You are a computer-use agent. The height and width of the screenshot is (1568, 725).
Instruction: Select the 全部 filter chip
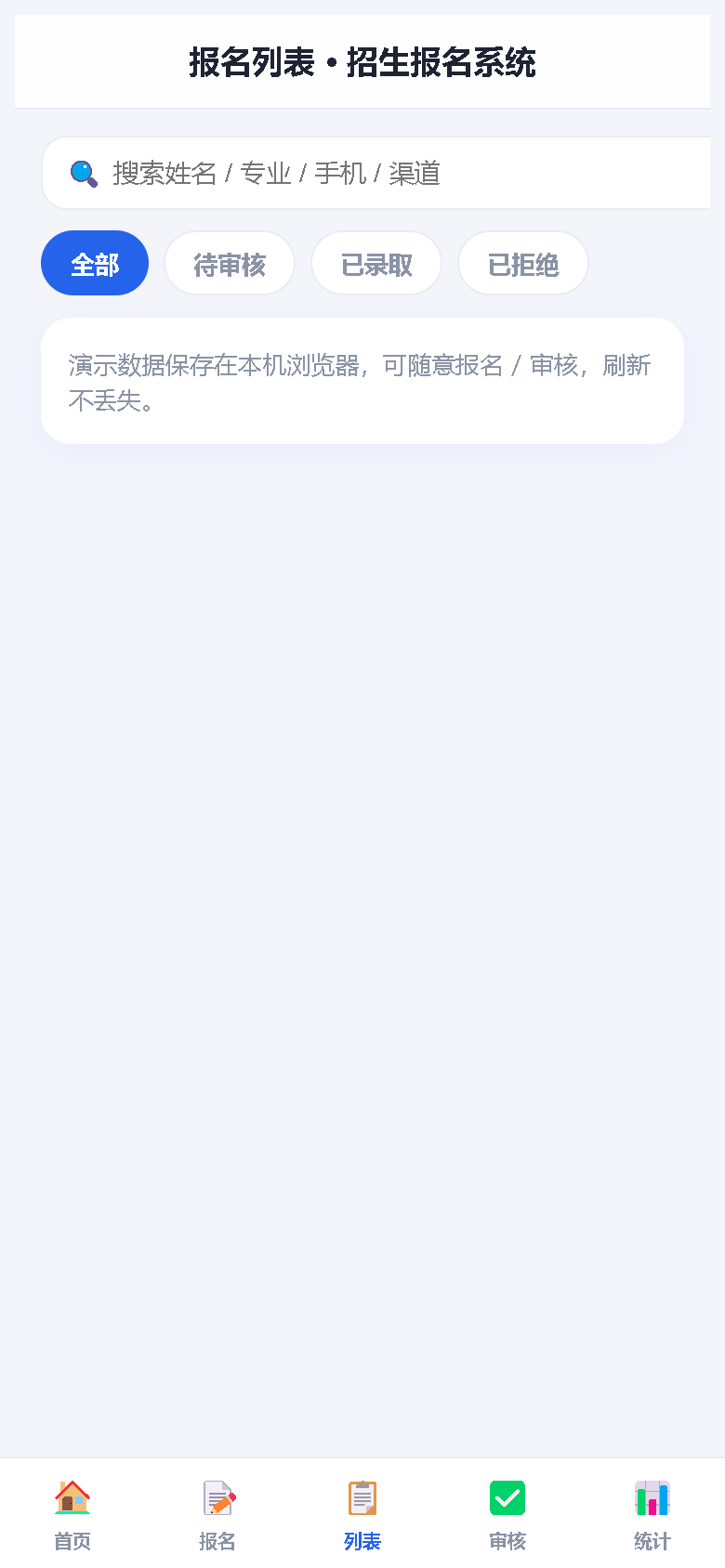pos(95,263)
